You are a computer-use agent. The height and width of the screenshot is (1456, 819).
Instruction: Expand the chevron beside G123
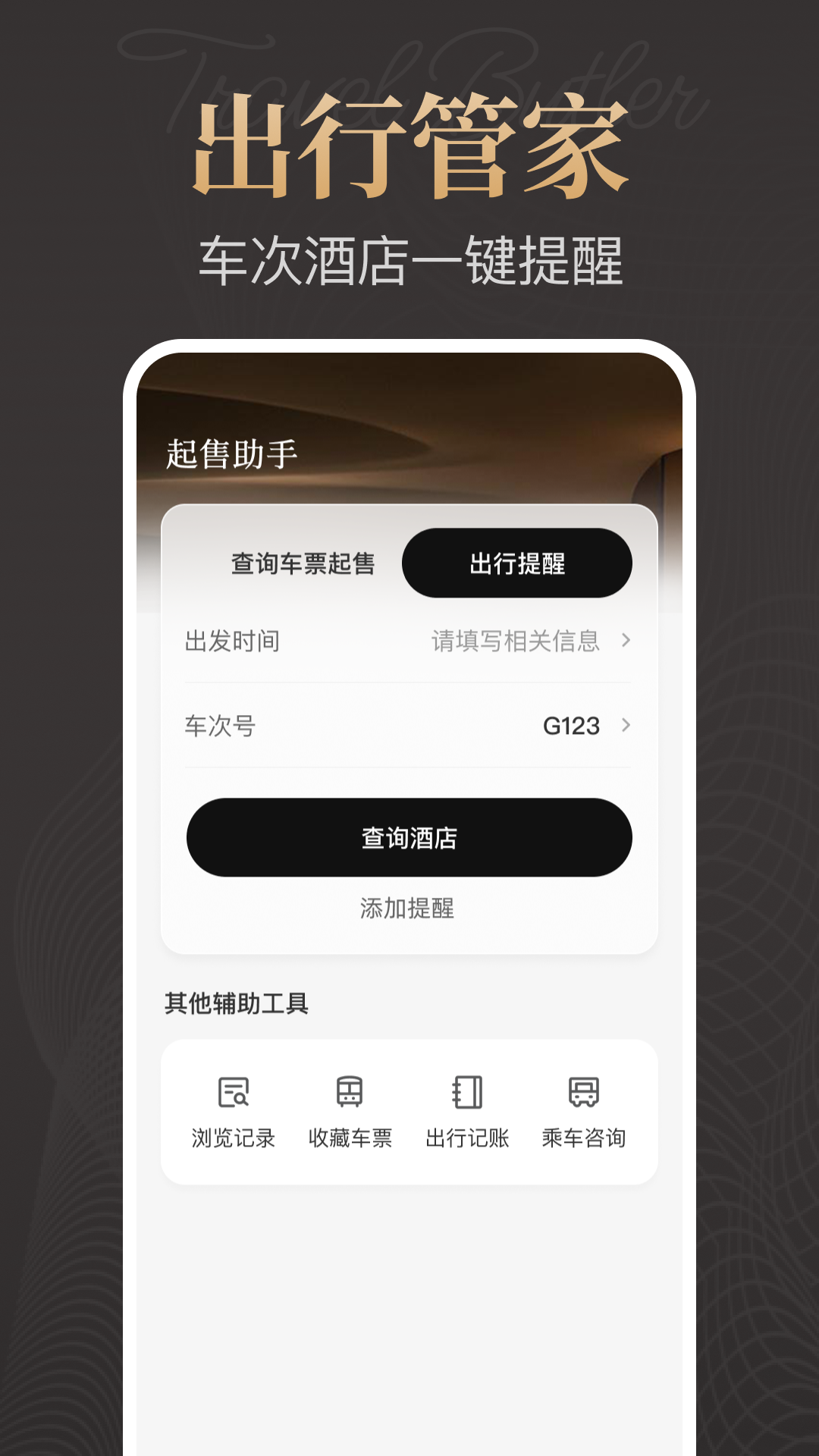click(626, 726)
